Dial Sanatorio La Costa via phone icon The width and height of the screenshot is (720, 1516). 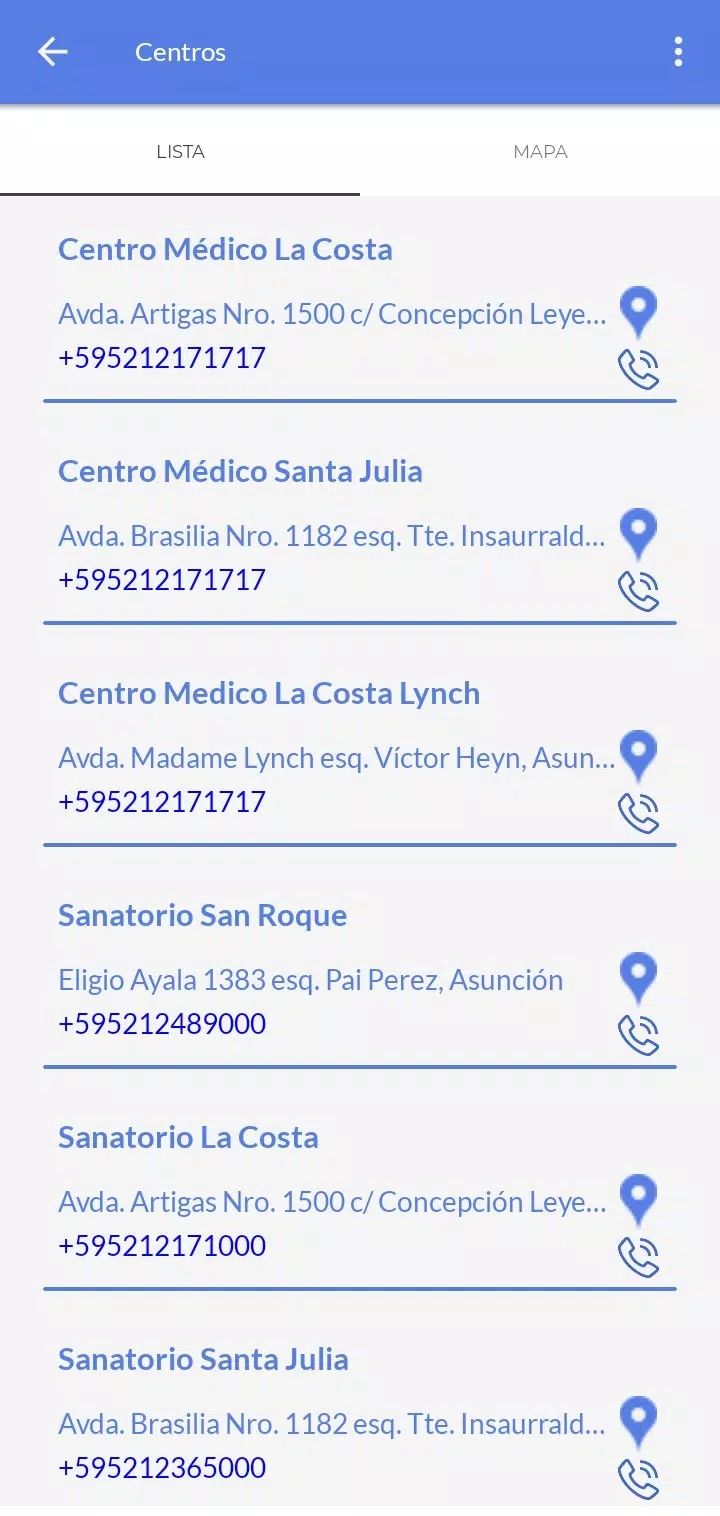pyautogui.click(x=638, y=1257)
